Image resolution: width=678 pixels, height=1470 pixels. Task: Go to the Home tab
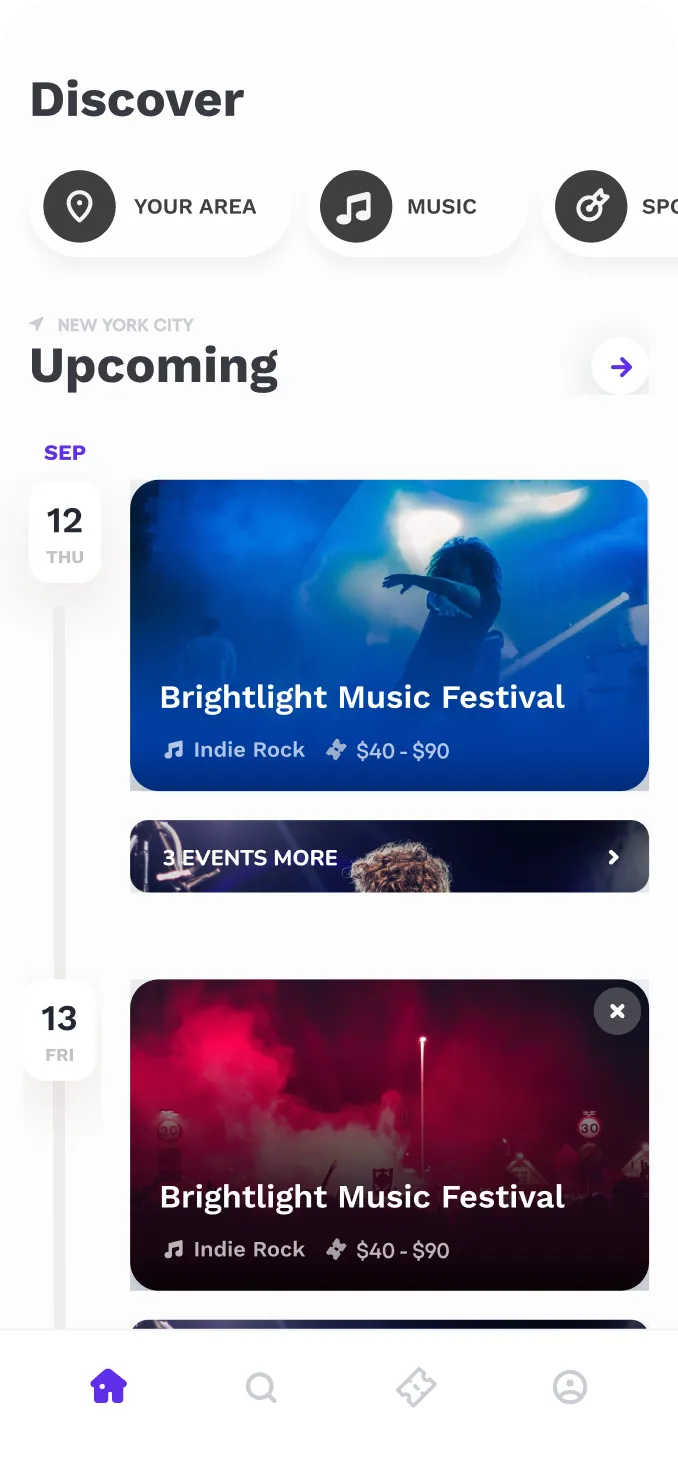109,1387
